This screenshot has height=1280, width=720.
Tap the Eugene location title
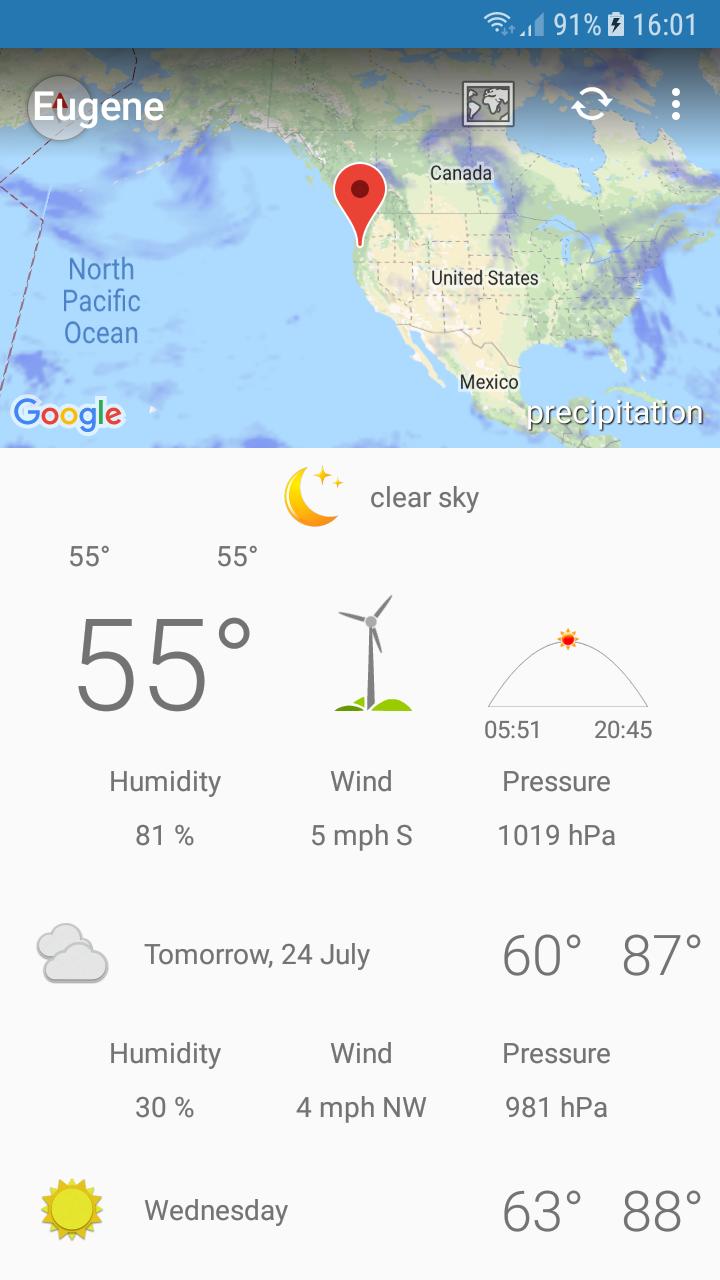click(97, 105)
